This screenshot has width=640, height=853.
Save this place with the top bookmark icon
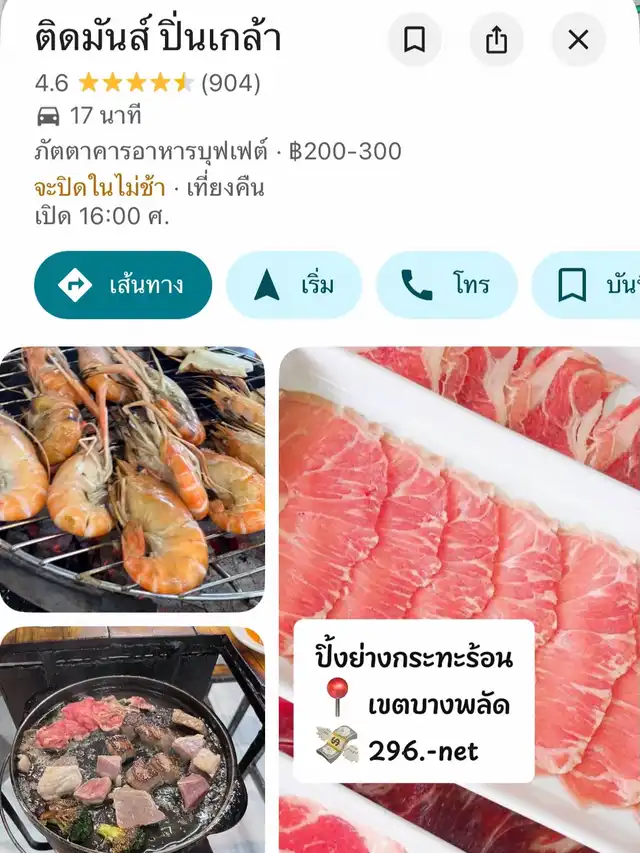(x=414, y=40)
